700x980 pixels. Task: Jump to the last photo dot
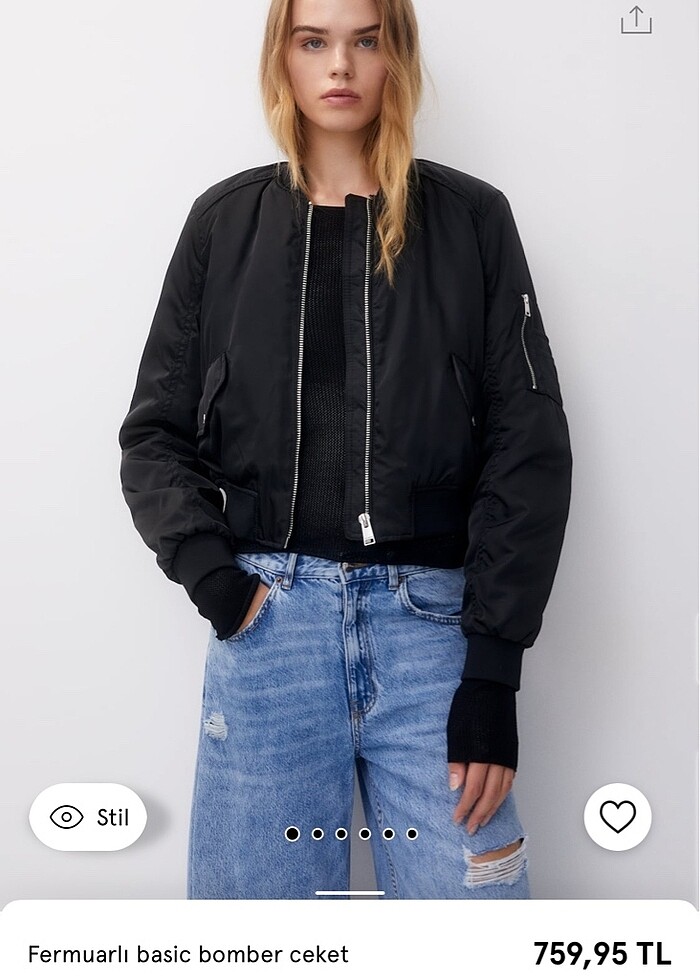pos(412,833)
